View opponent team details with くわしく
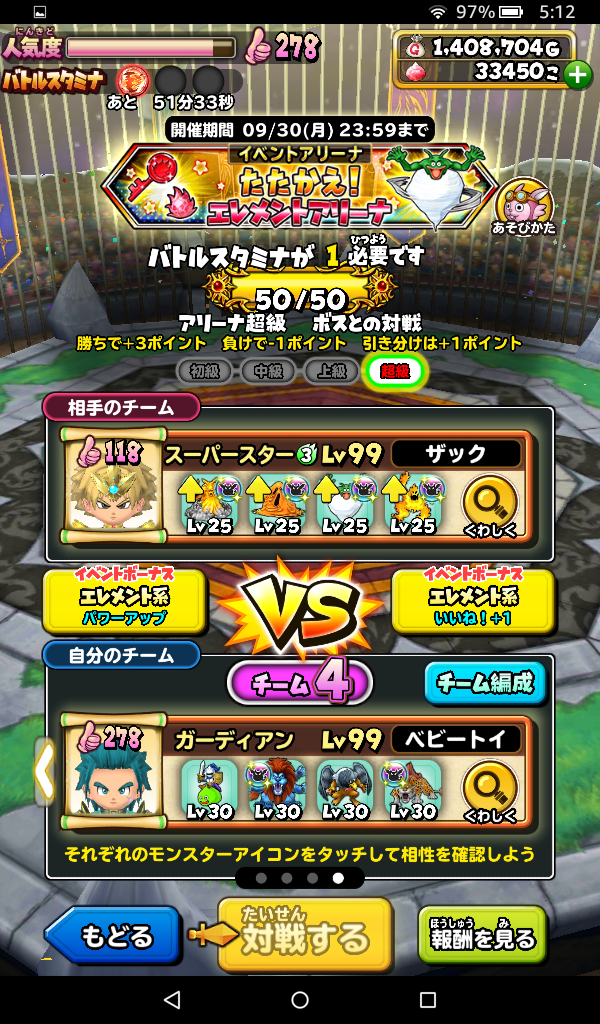The image size is (600, 1024). (x=490, y=506)
